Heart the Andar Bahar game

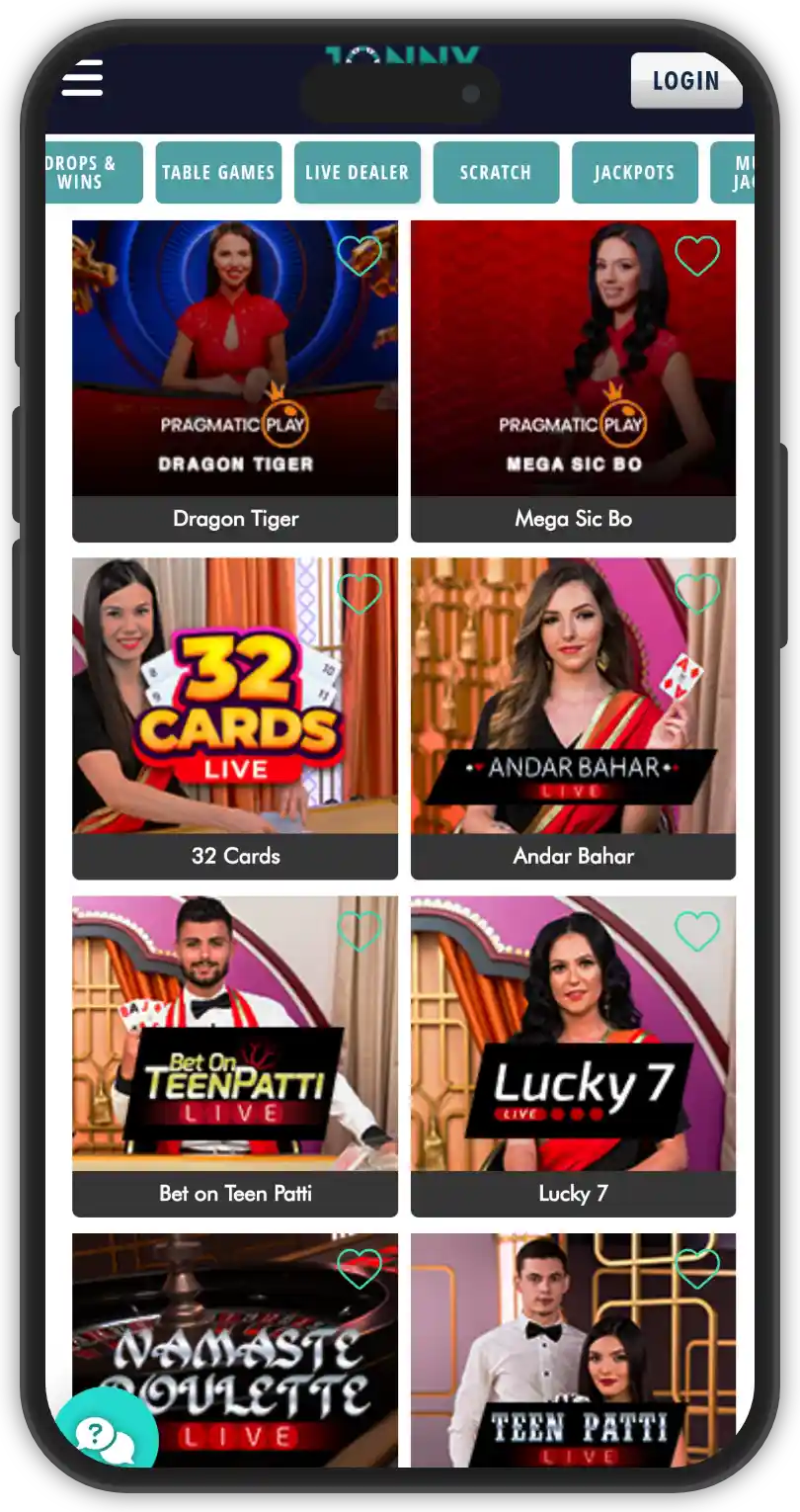click(x=697, y=594)
